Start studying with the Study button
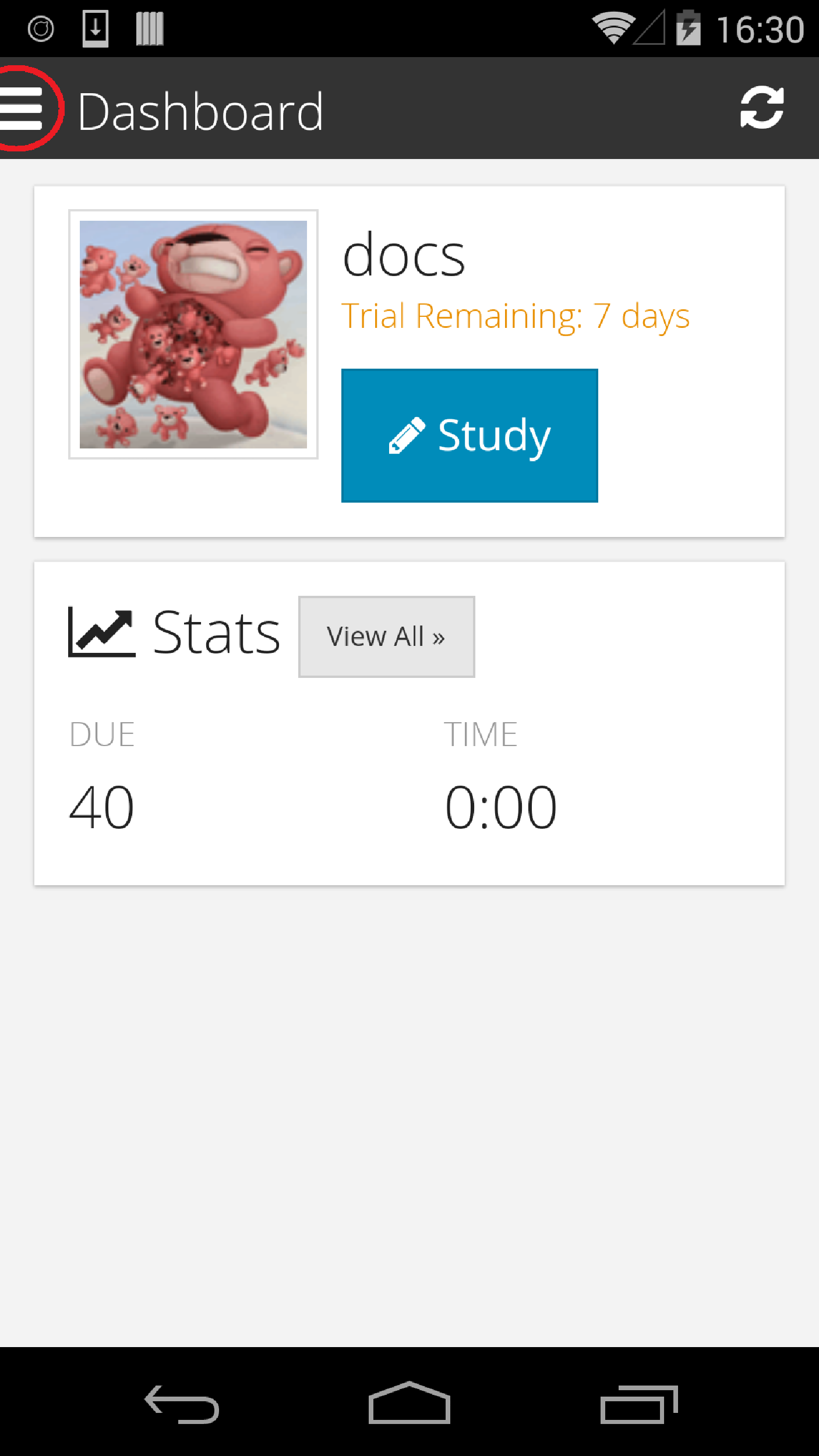Screen dimensions: 819x1456 (x=469, y=435)
